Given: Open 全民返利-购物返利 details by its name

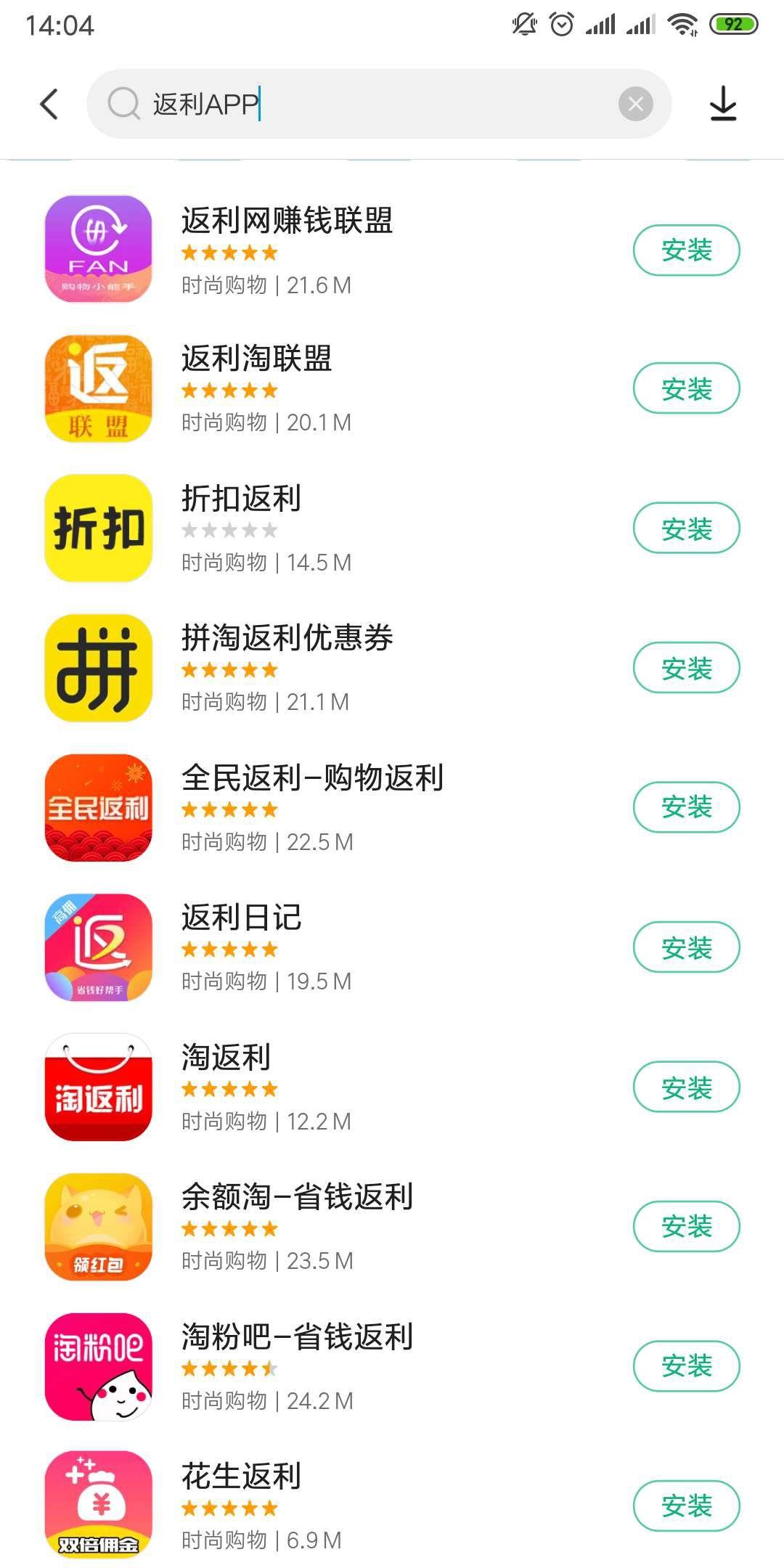Looking at the screenshot, I should [x=312, y=778].
